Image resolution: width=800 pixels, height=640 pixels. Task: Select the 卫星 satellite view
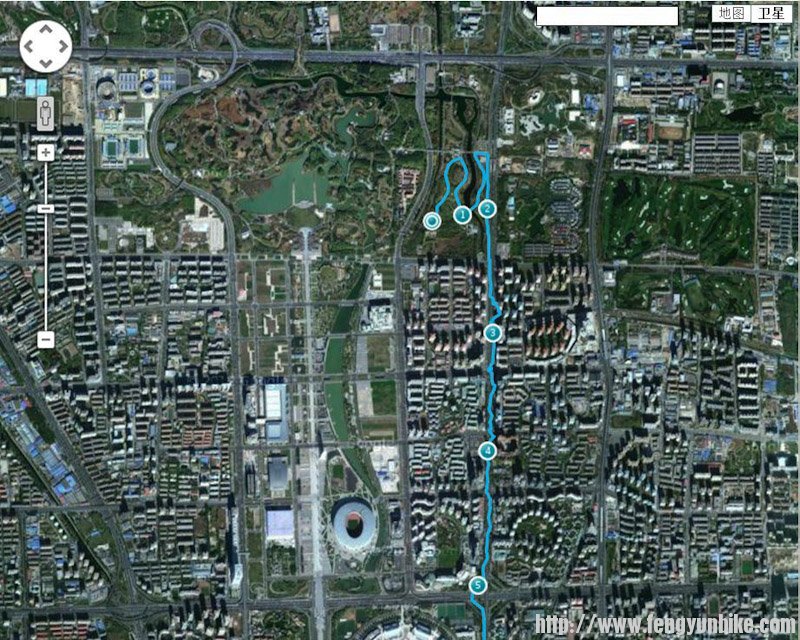(x=770, y=13)
